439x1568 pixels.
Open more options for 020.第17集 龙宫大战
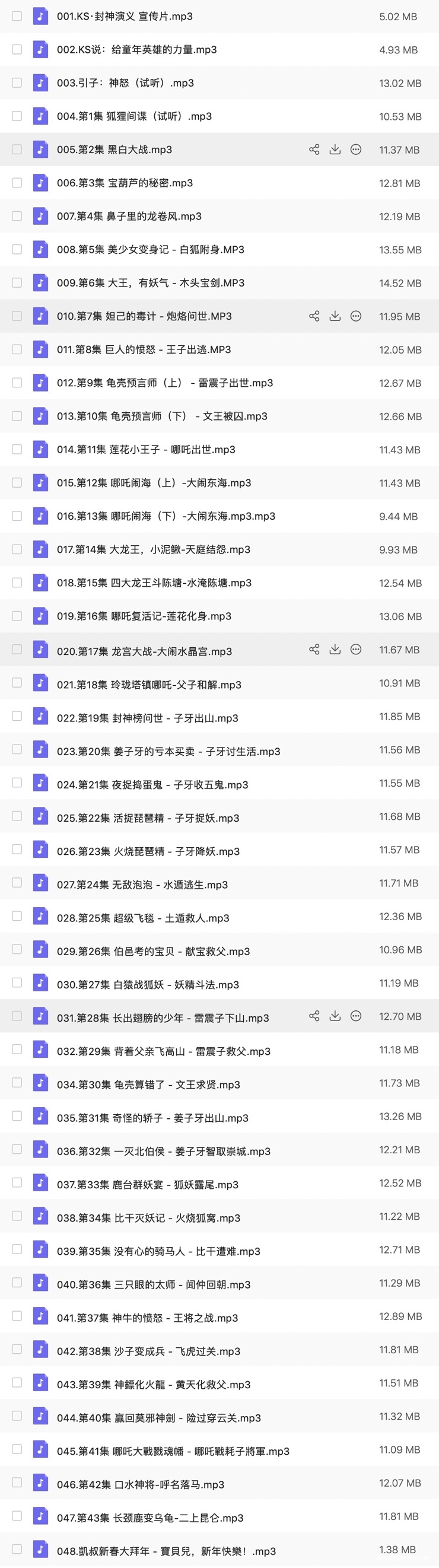click(x=356, y=650)
